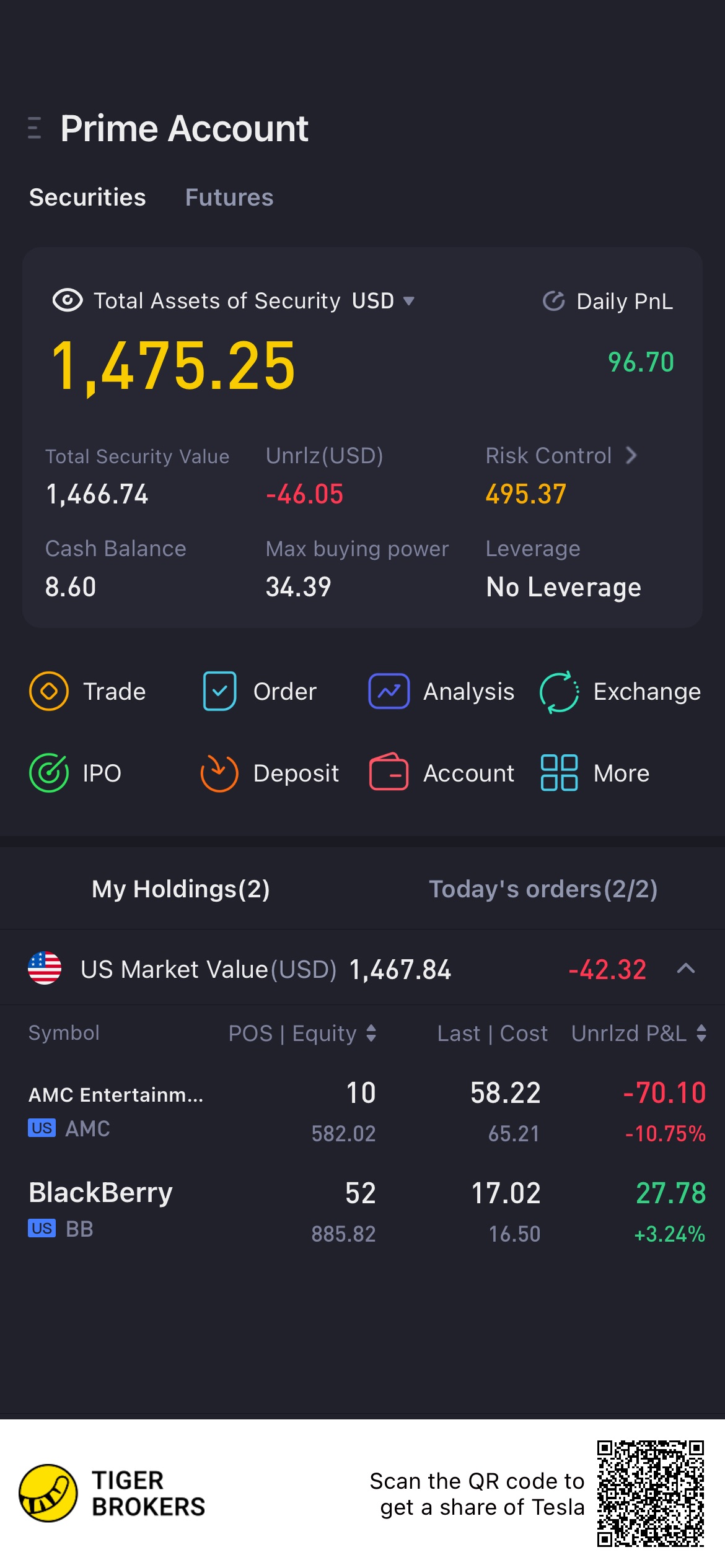Open Account shortcut
The height and width of the screenshot is (1568, 725).
[441, 773]
